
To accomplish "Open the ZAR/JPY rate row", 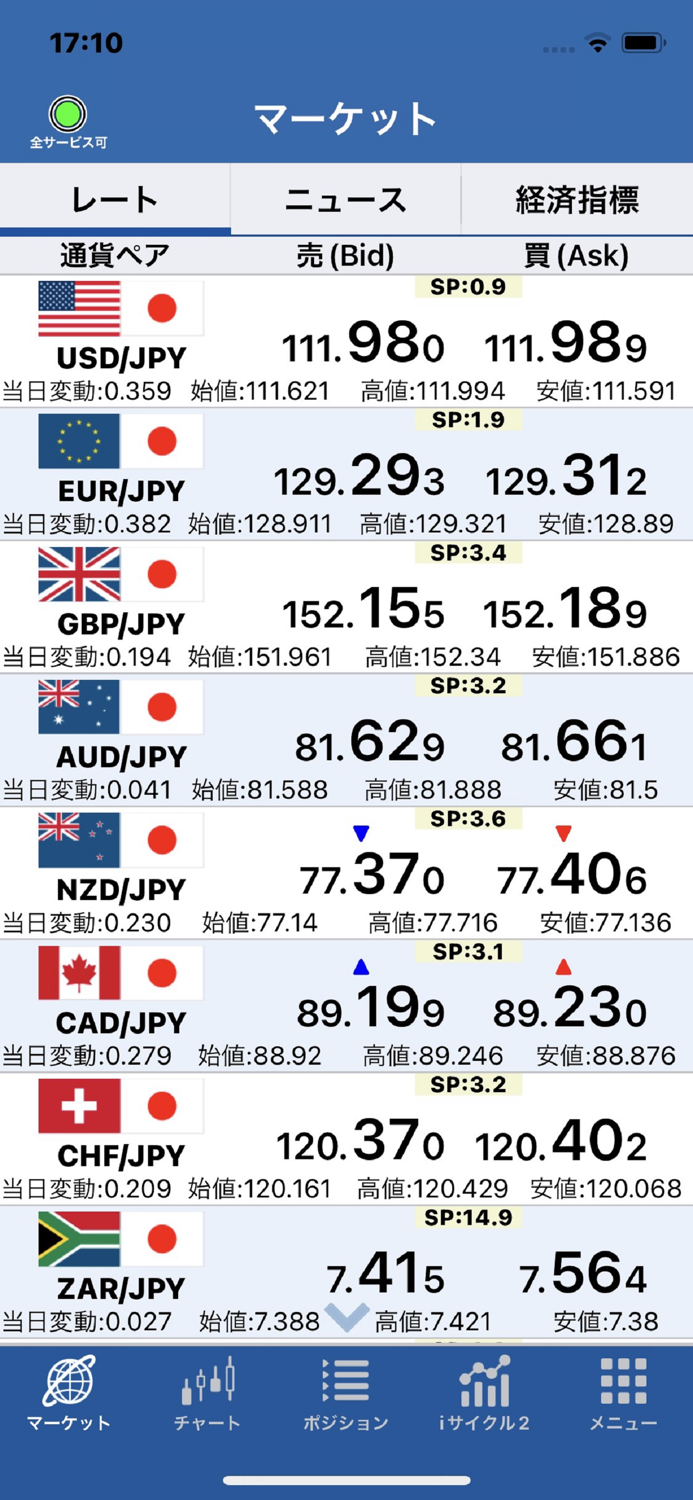I will pos(346,1272).
